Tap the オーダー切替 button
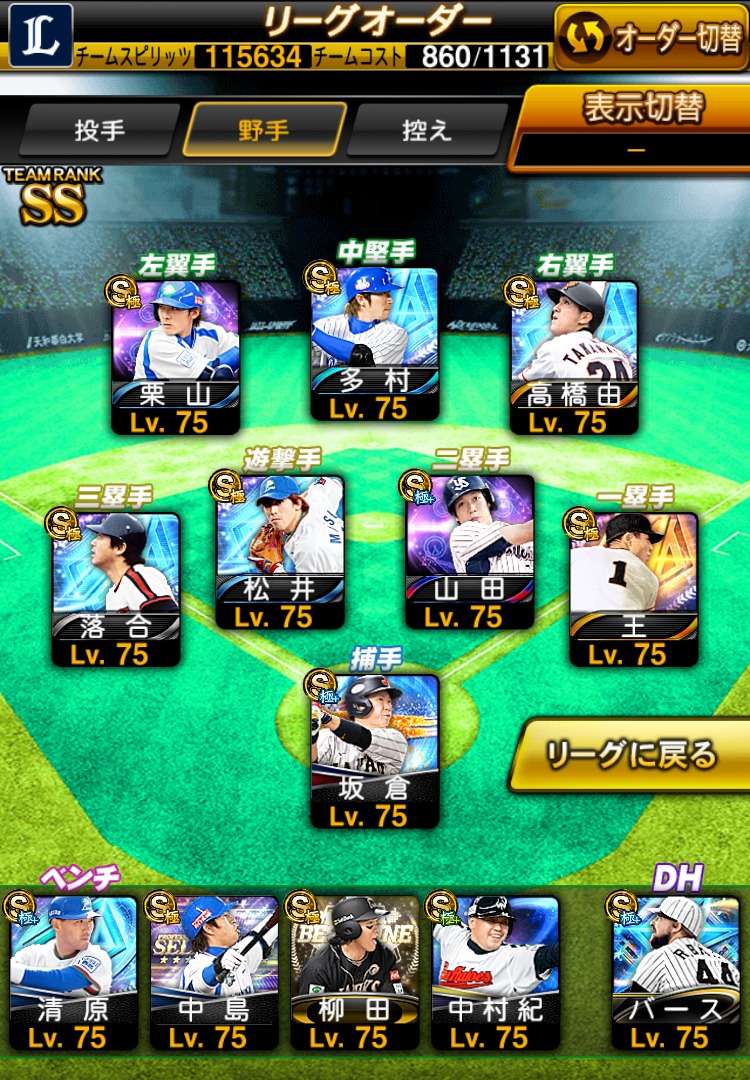Screen dimensions: 750x1080 (x=651, y=36)
